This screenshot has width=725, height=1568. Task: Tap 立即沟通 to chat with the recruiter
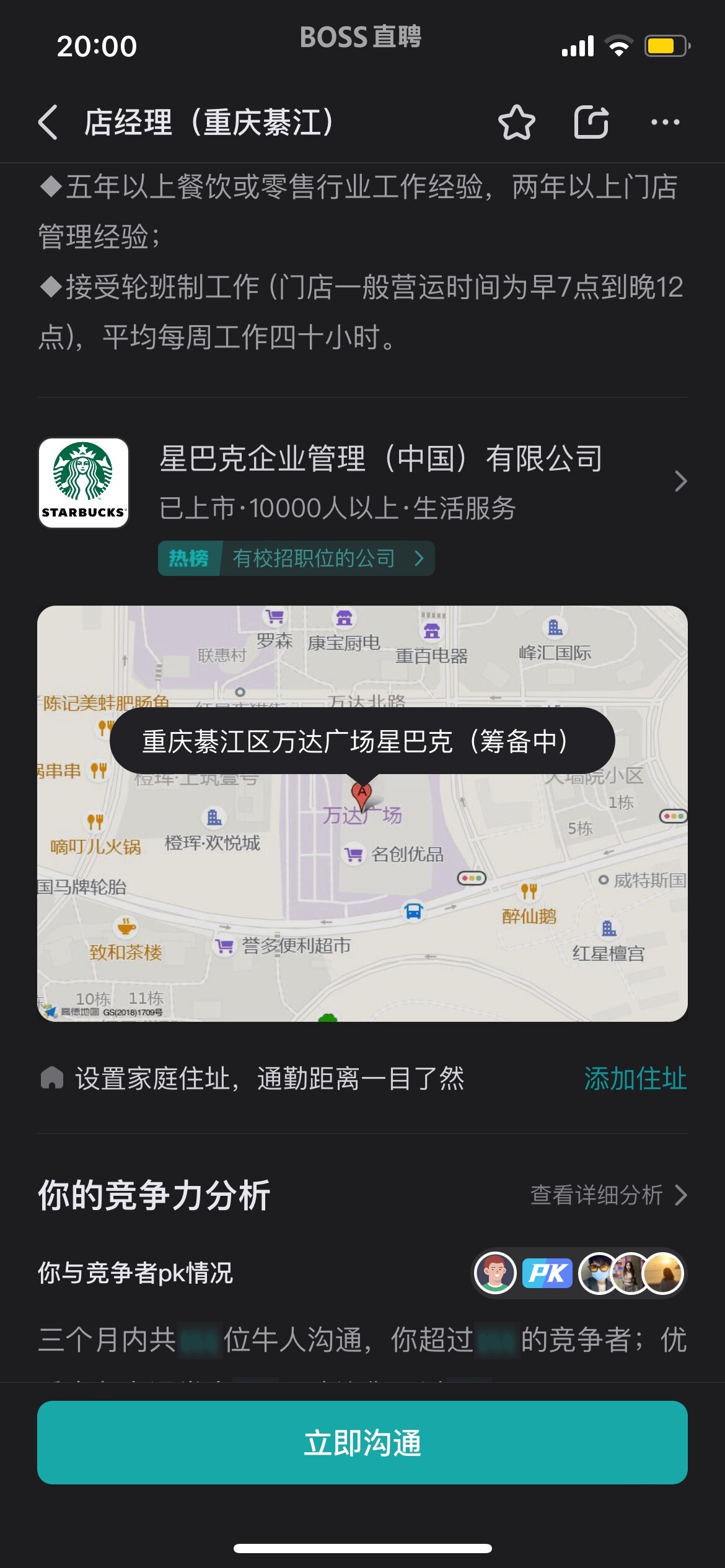point(362,1442)
